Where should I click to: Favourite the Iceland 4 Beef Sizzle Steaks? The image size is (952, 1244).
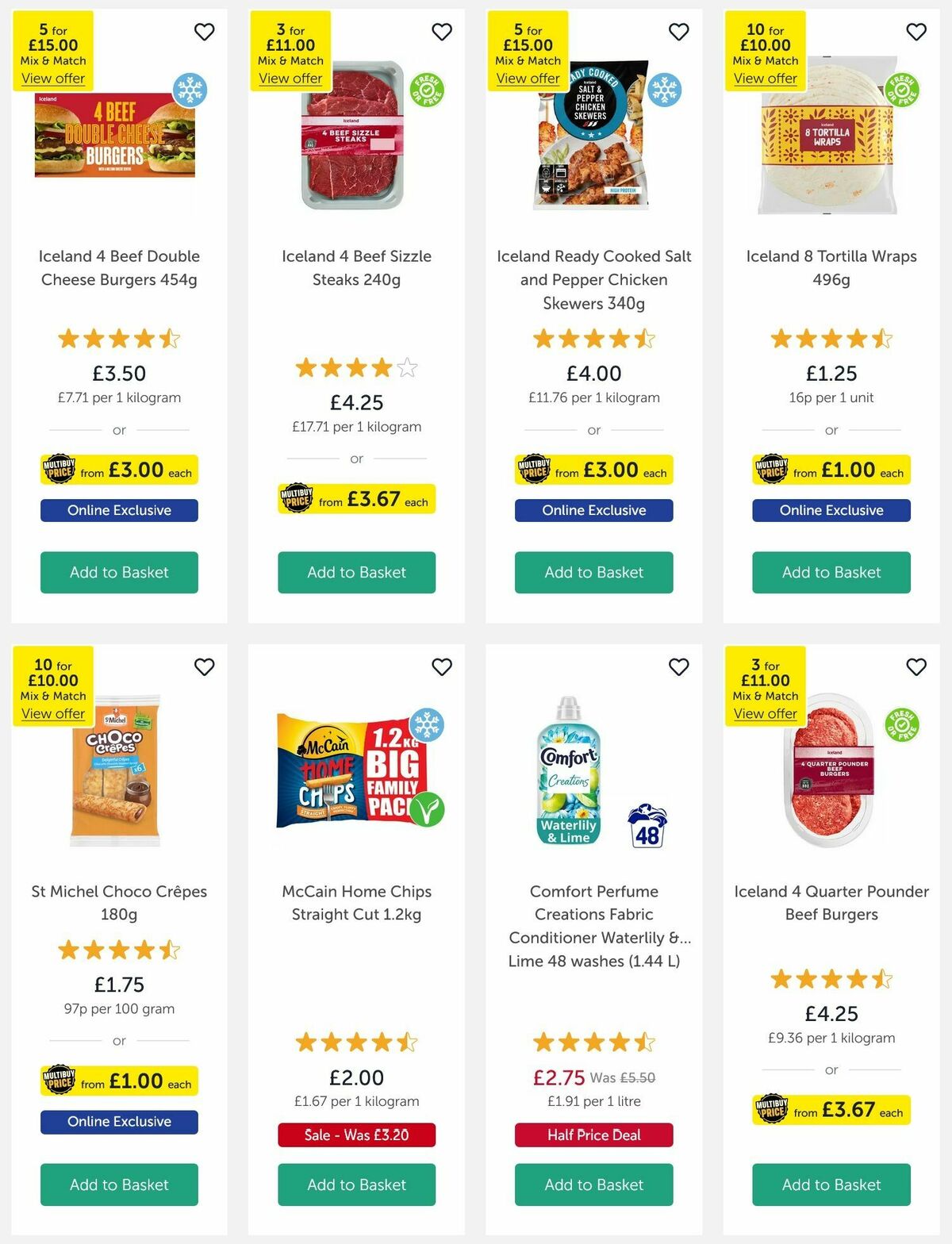tap(442, 32)
